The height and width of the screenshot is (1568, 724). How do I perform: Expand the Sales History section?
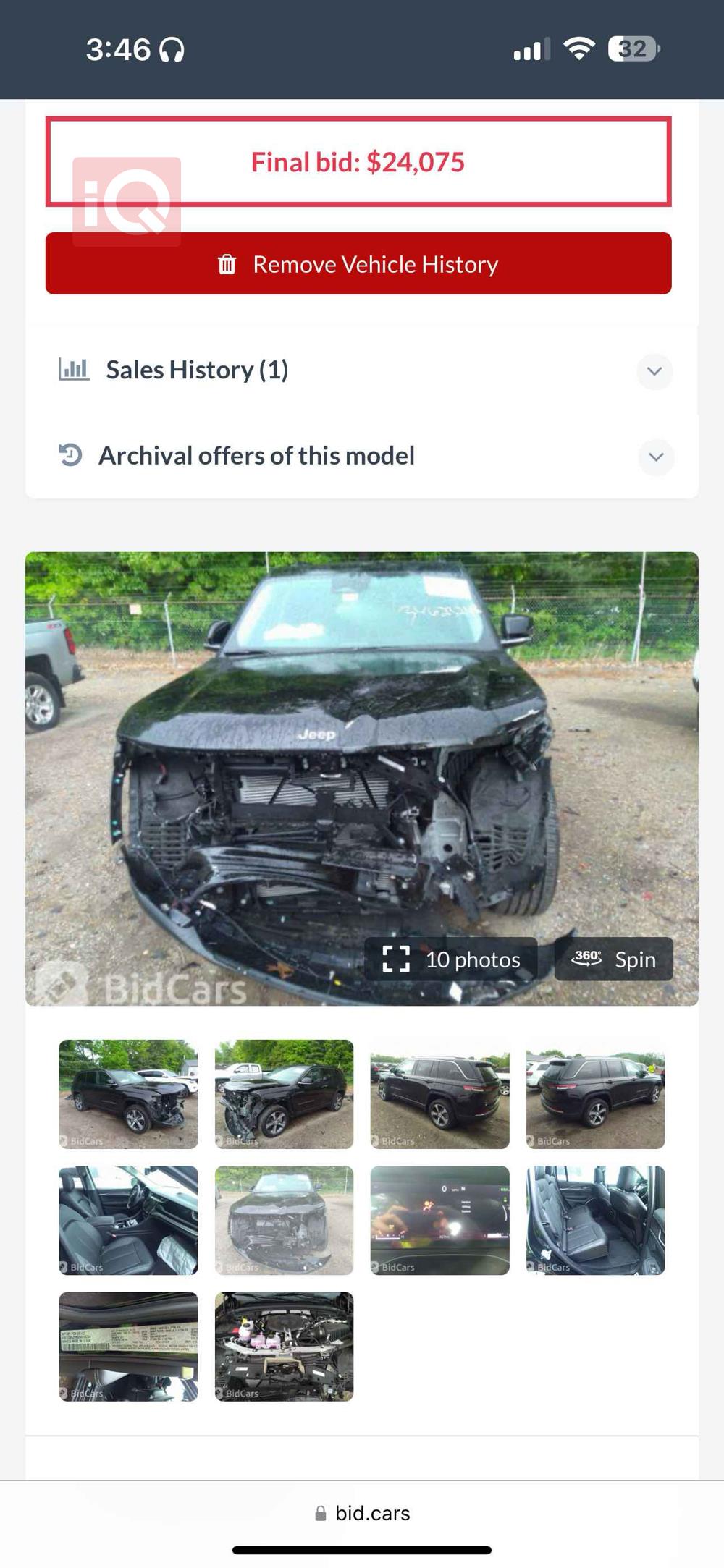654,371
